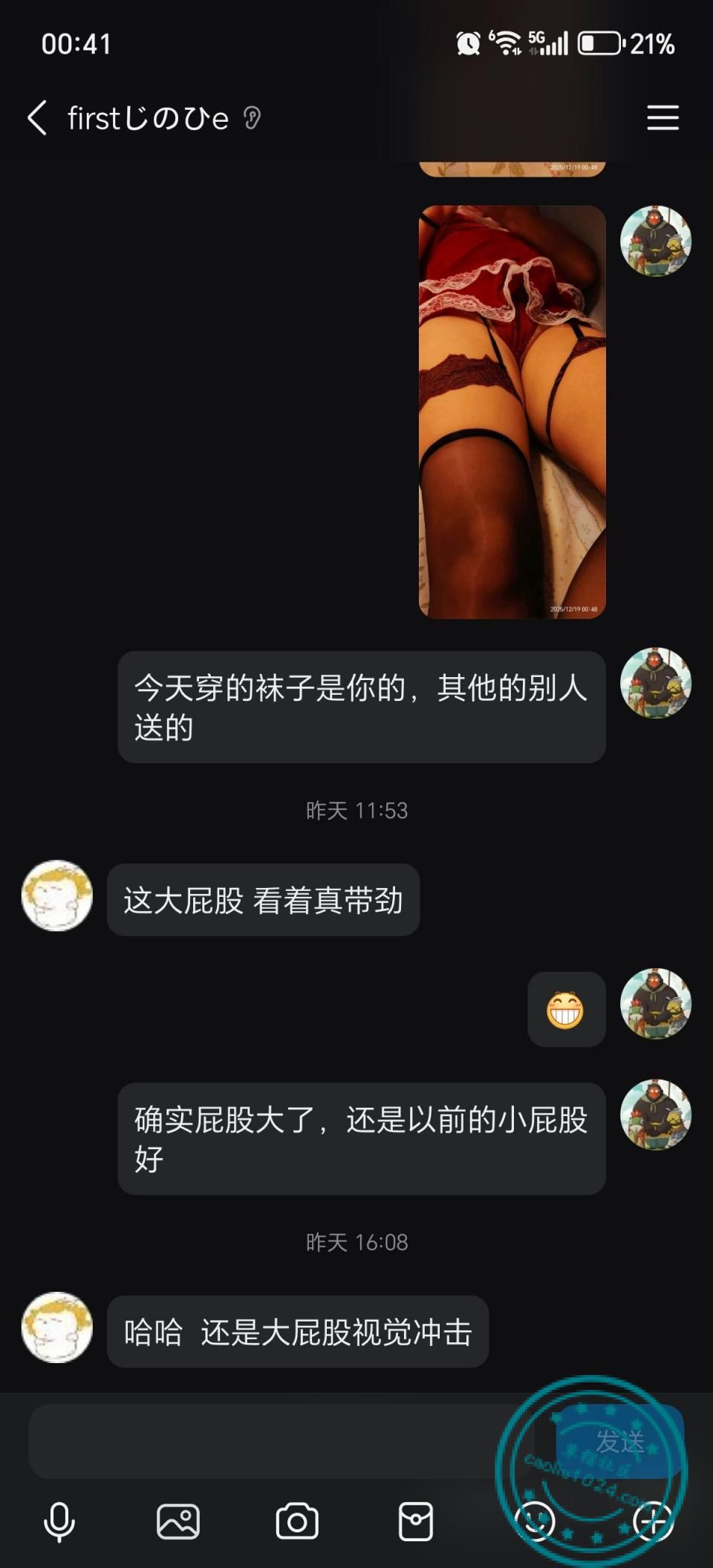The width and height of the screenshot is (713, 1568).
Task: Launch the camera to take a photo
Action: click(297, 1522)
